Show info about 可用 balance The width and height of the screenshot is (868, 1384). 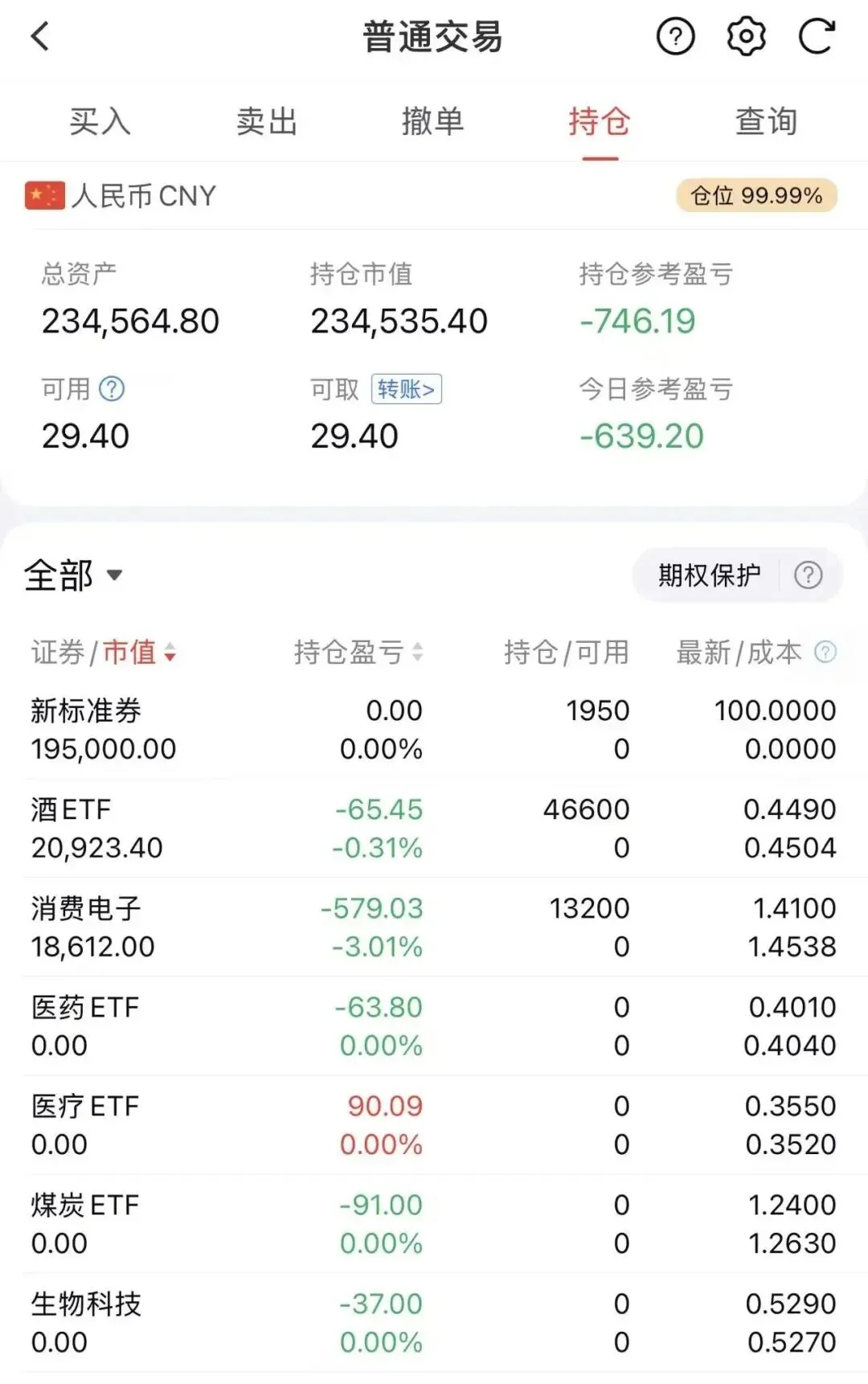(112, 390)
